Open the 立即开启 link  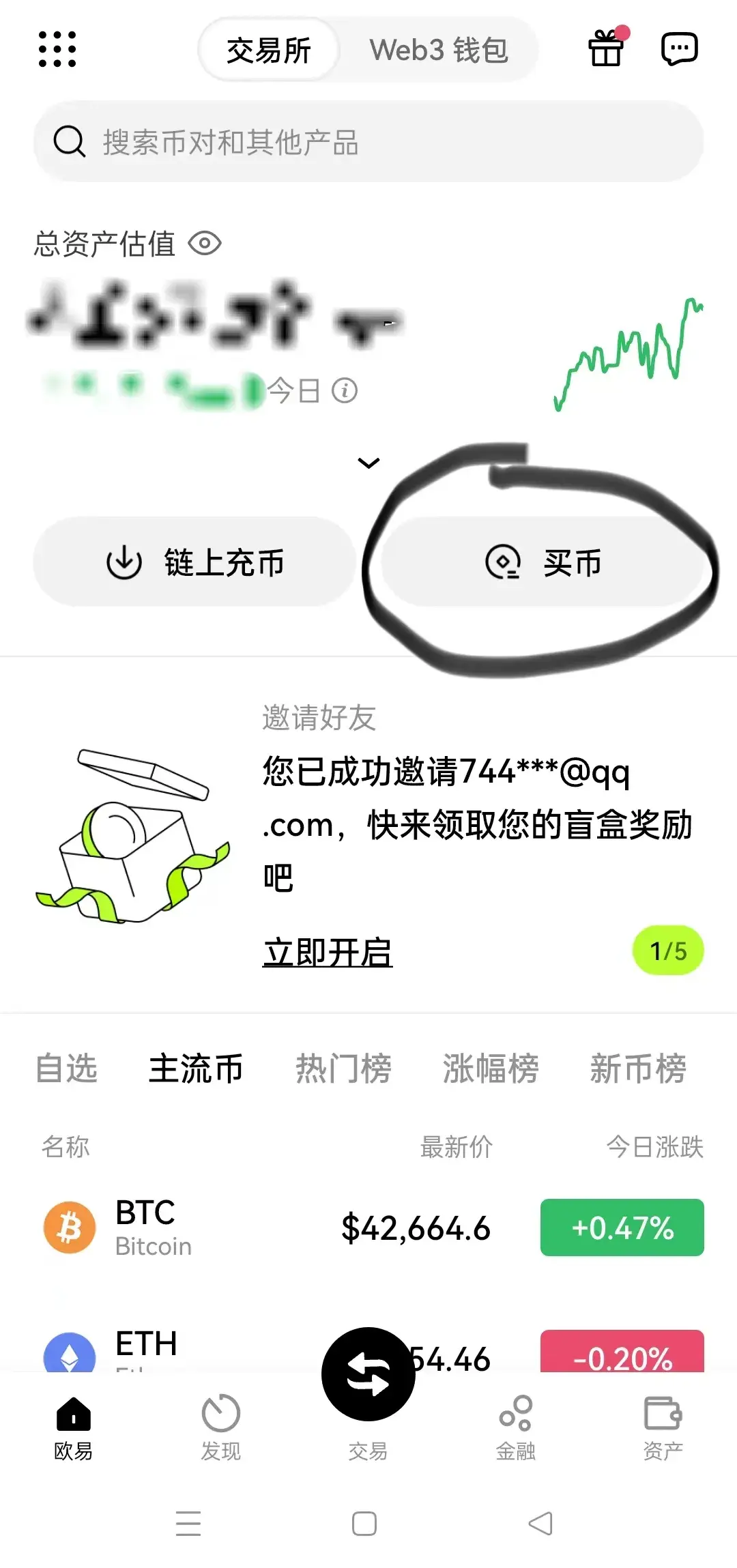tap(328, 953)
